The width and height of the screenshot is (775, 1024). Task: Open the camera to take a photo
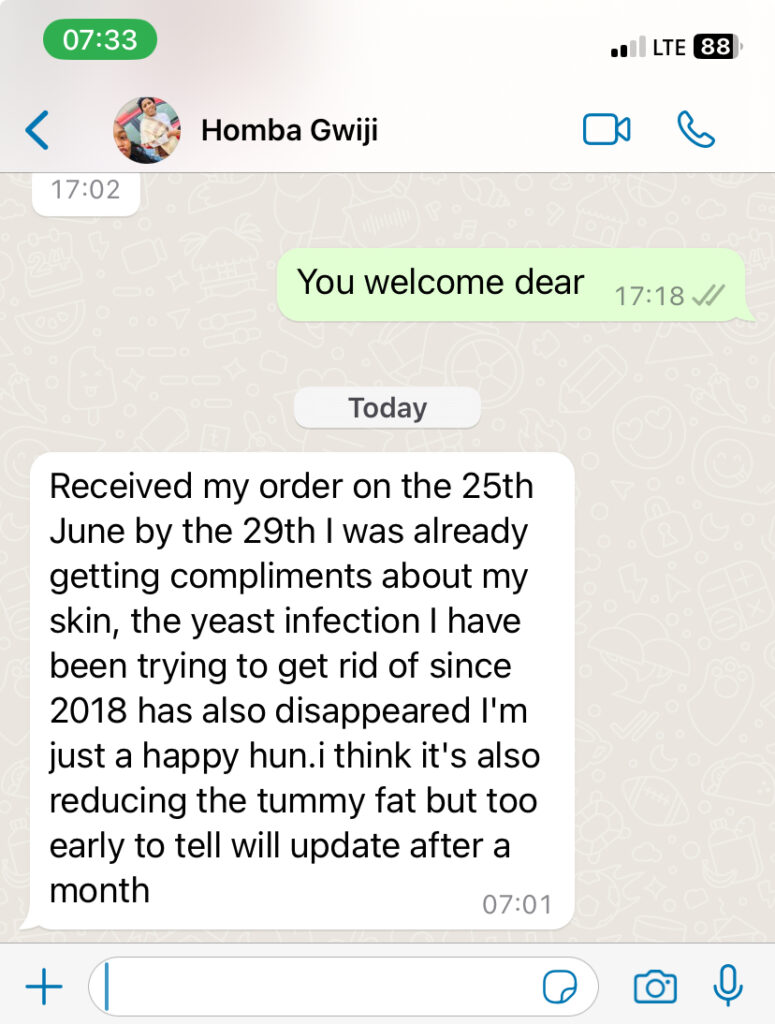coord(655,988)
